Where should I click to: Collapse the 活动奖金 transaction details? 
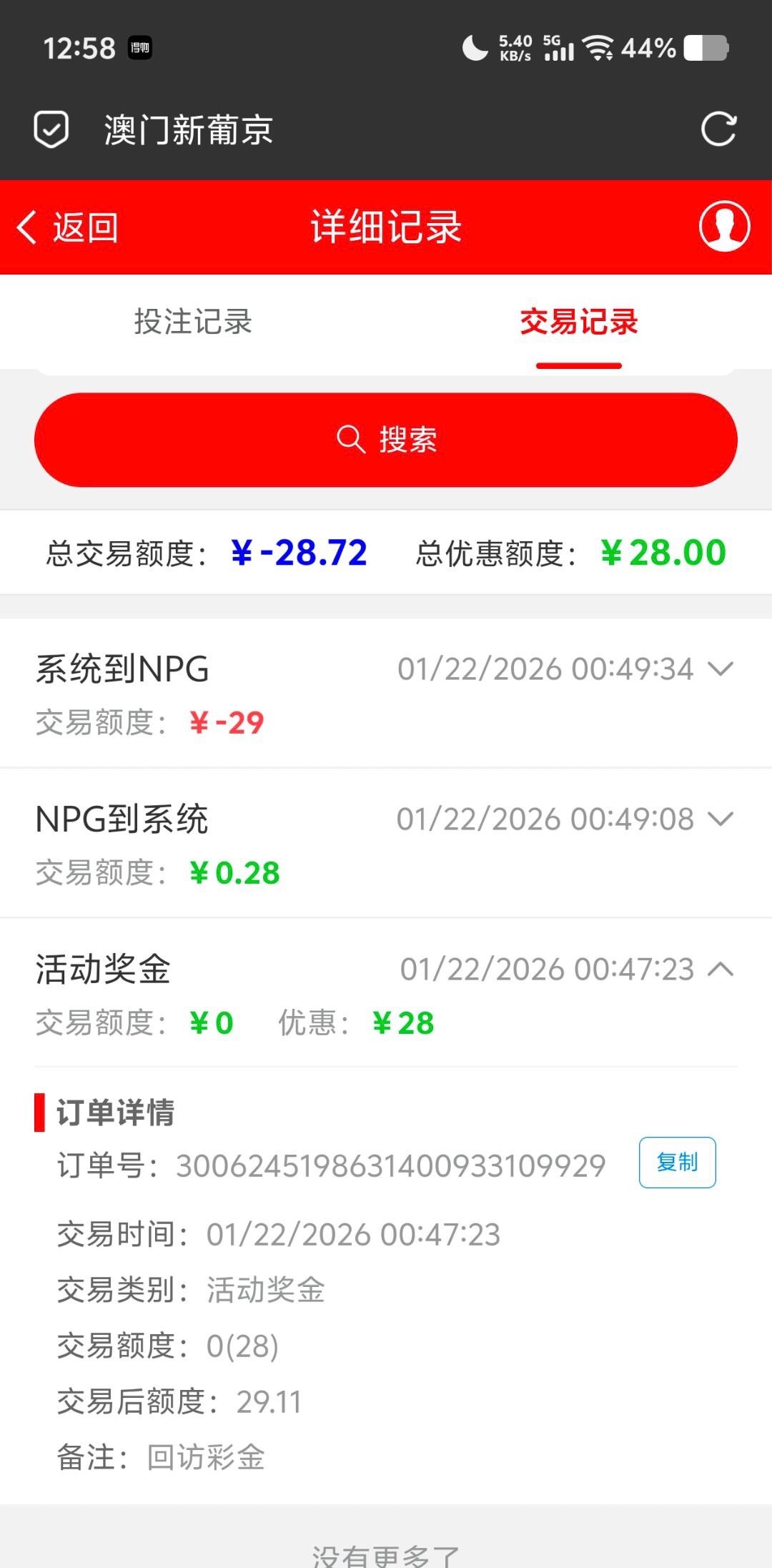[x=720, y=970]
